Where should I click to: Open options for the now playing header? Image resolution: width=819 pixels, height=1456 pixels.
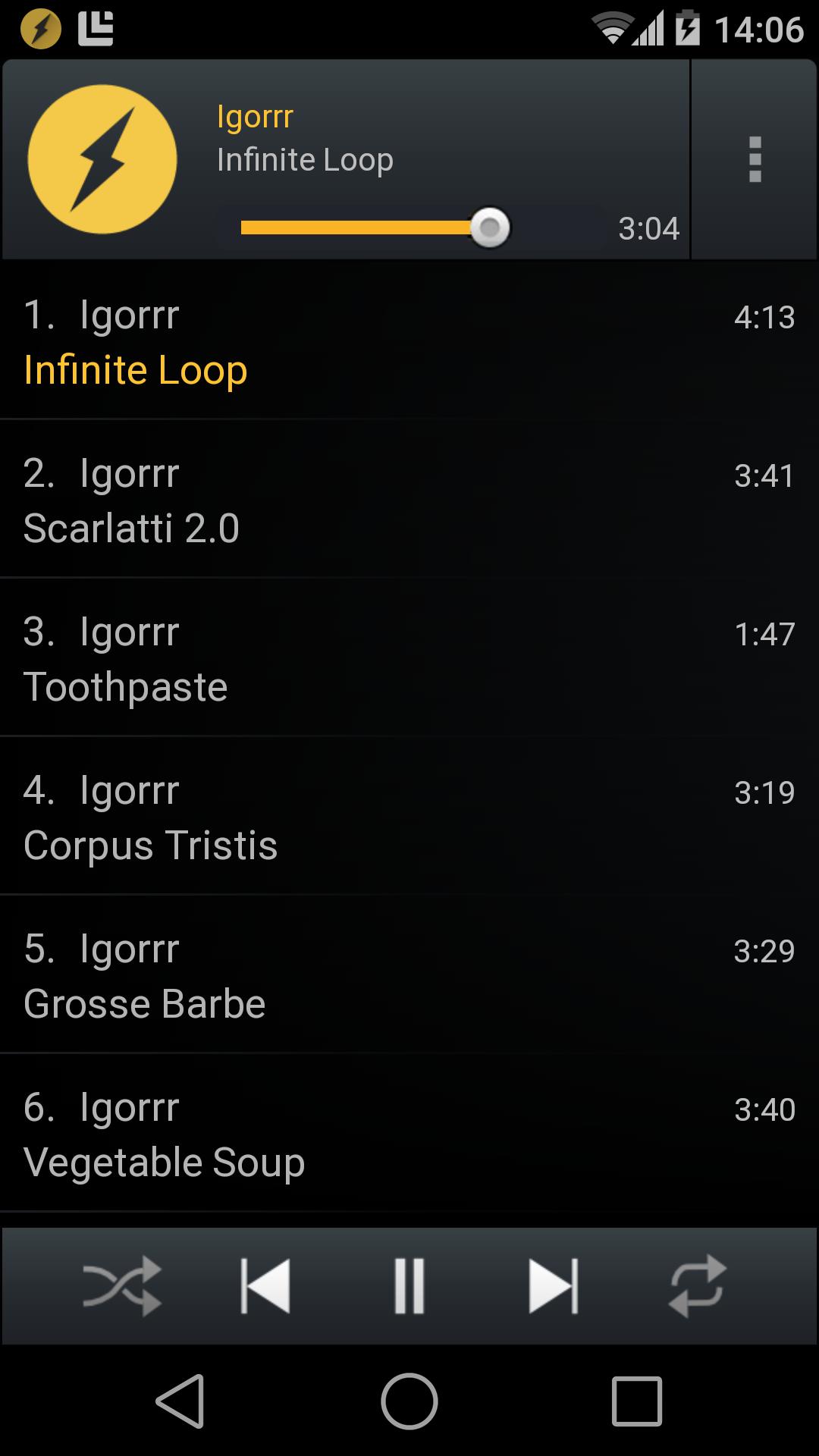pos(755,160)
